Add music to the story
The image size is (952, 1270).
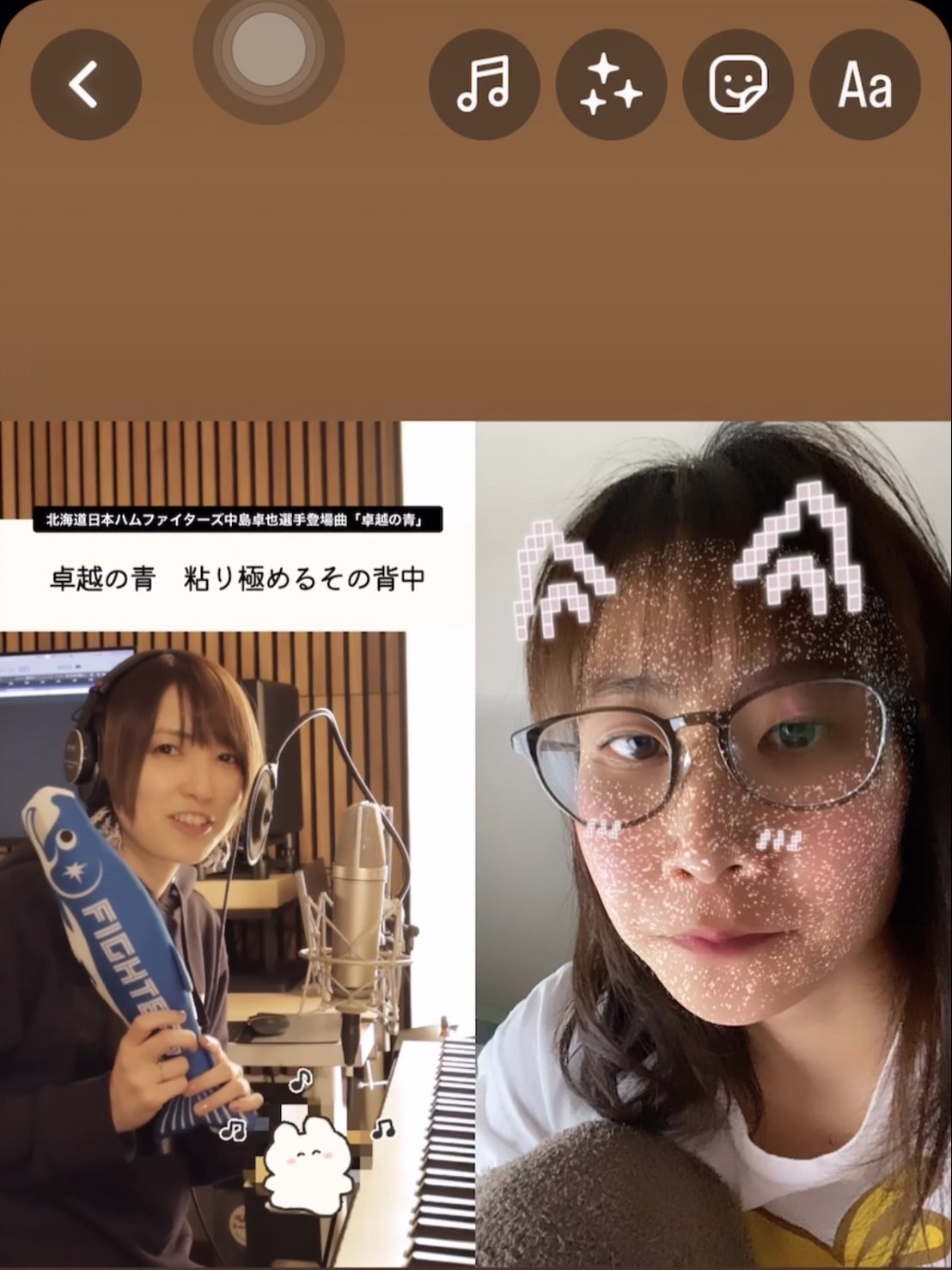(484, 85)
